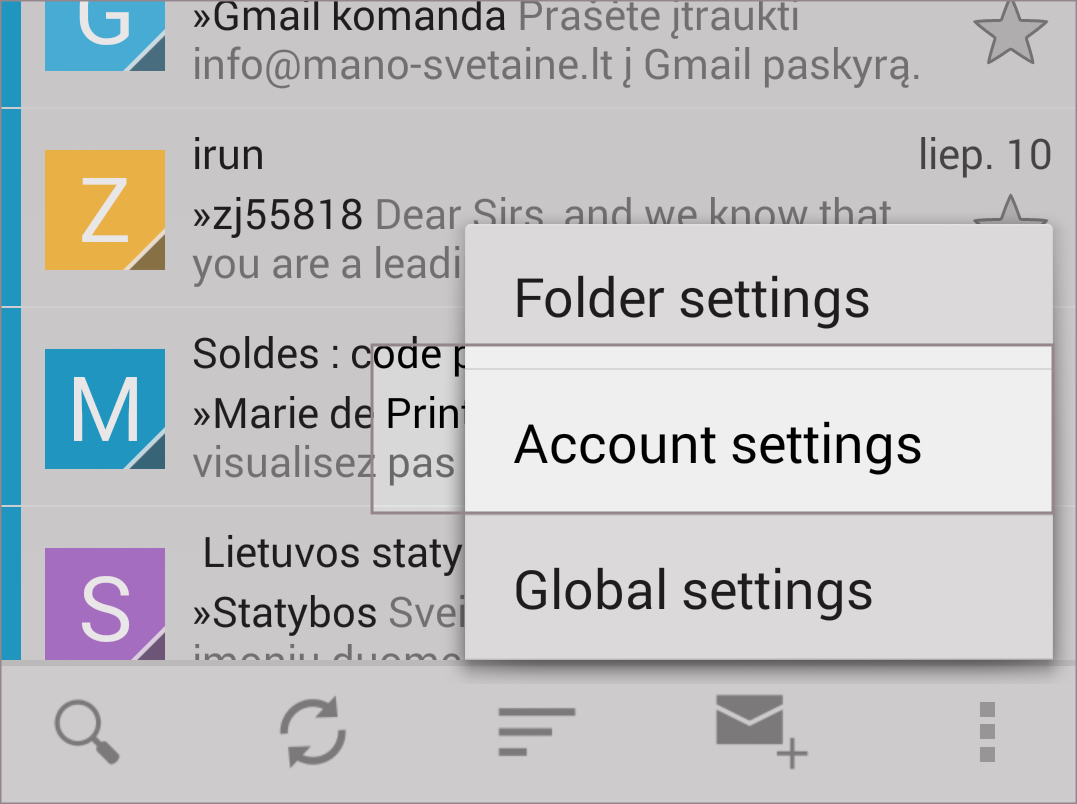The width and height of the screenshot is (1077, 804).
Task: Tap the search magnifier icon
Action: pos(87,732)
